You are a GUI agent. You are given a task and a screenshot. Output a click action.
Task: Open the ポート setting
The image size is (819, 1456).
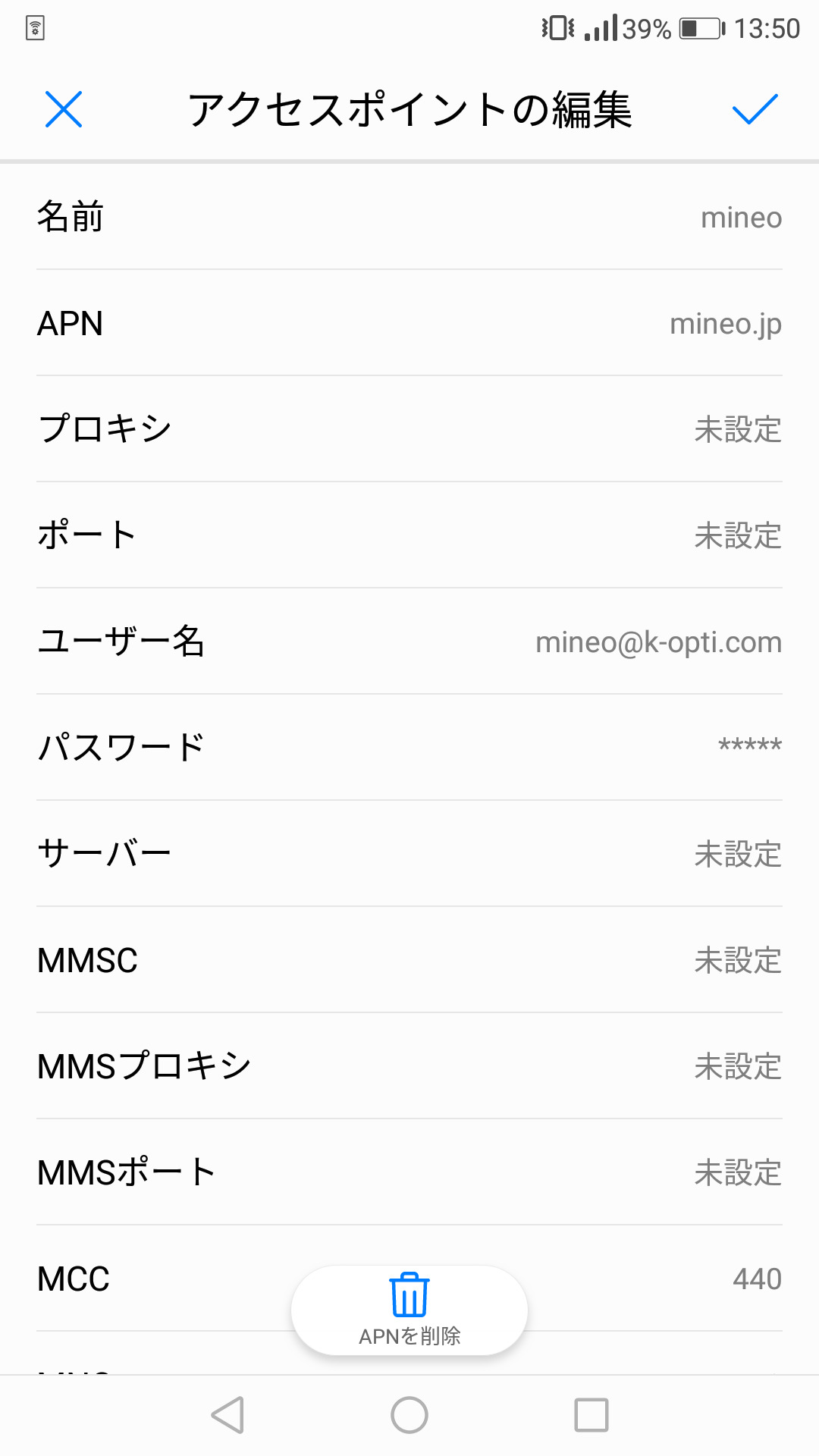pyautogui.click(x=409, y=535)
